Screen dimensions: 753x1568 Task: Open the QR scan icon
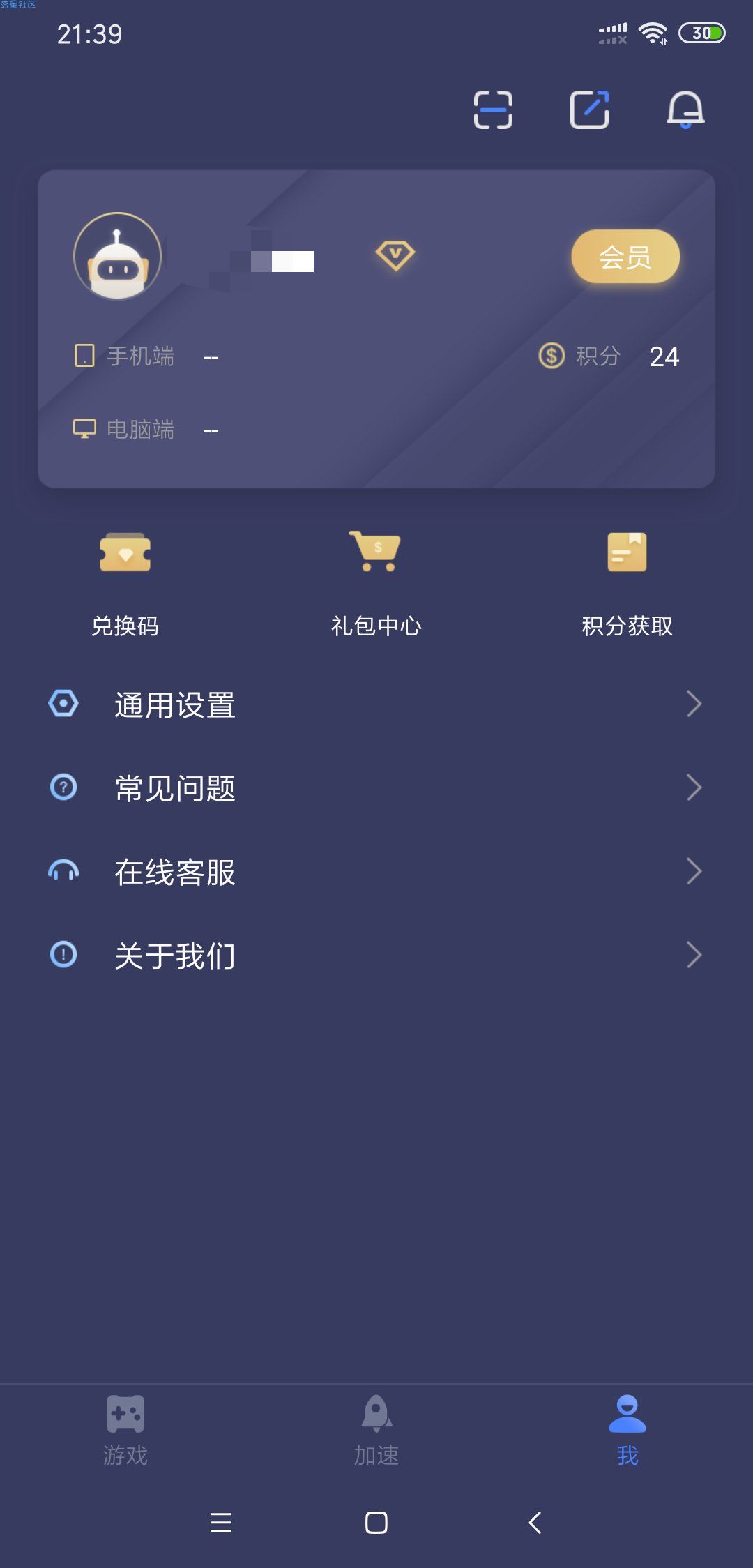(x=493, y=110)
